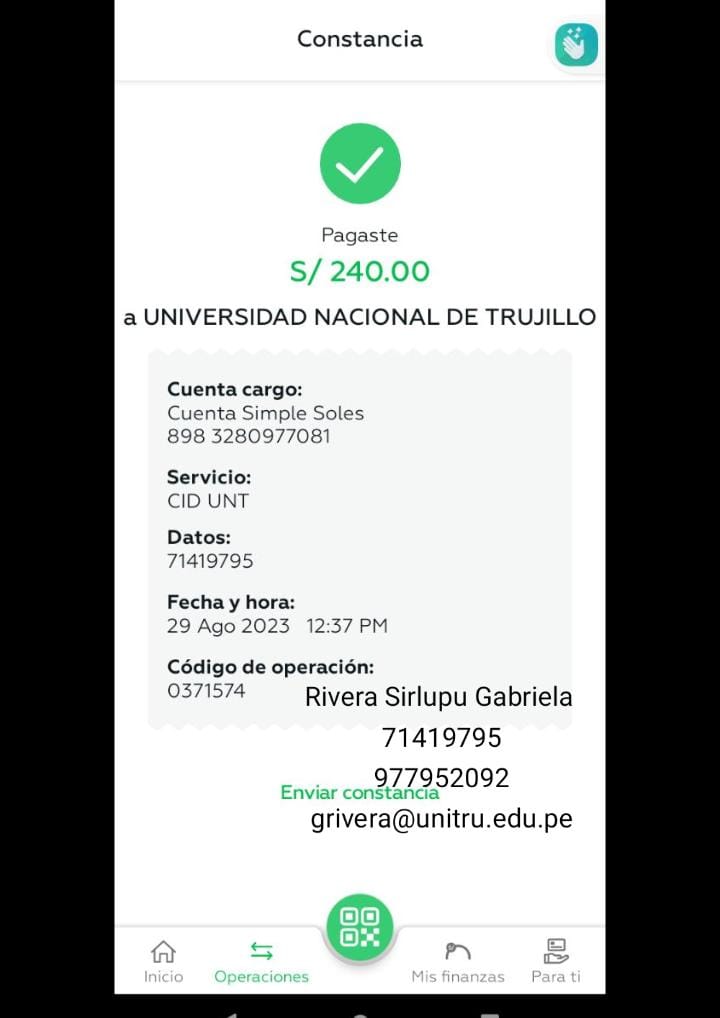Go to the Inicio tab
Viewport: 720px width, 1018px height.
(x=164, y=962)
